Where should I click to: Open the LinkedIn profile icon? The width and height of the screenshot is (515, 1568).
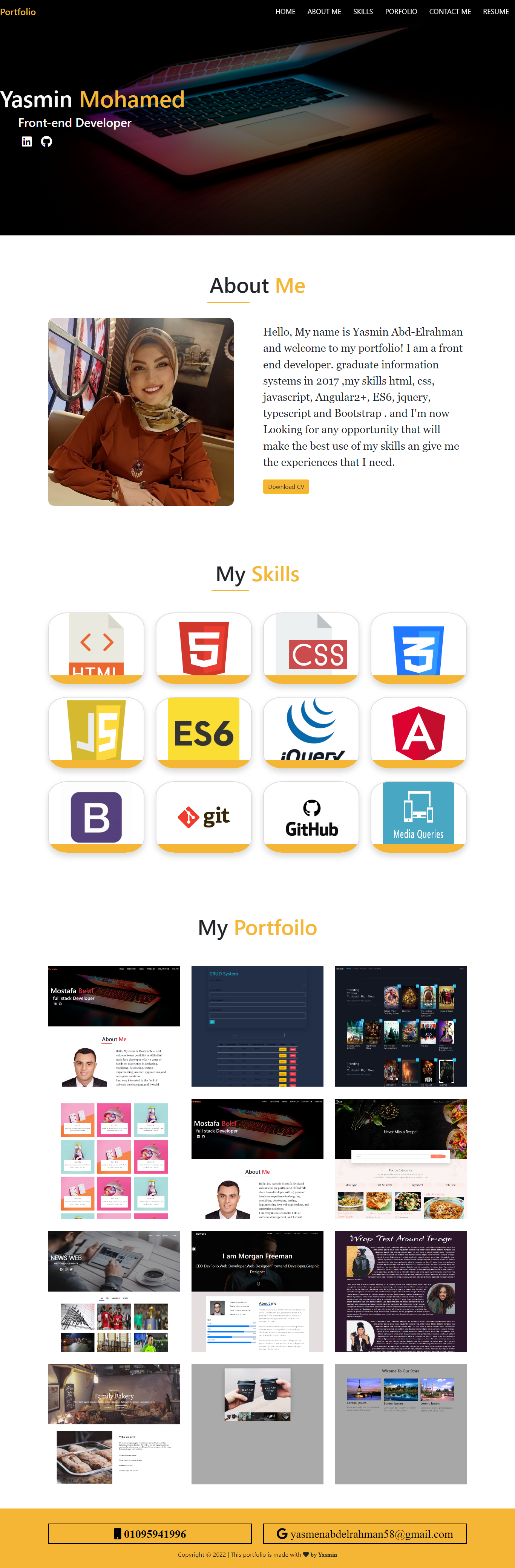coord(27,141)
